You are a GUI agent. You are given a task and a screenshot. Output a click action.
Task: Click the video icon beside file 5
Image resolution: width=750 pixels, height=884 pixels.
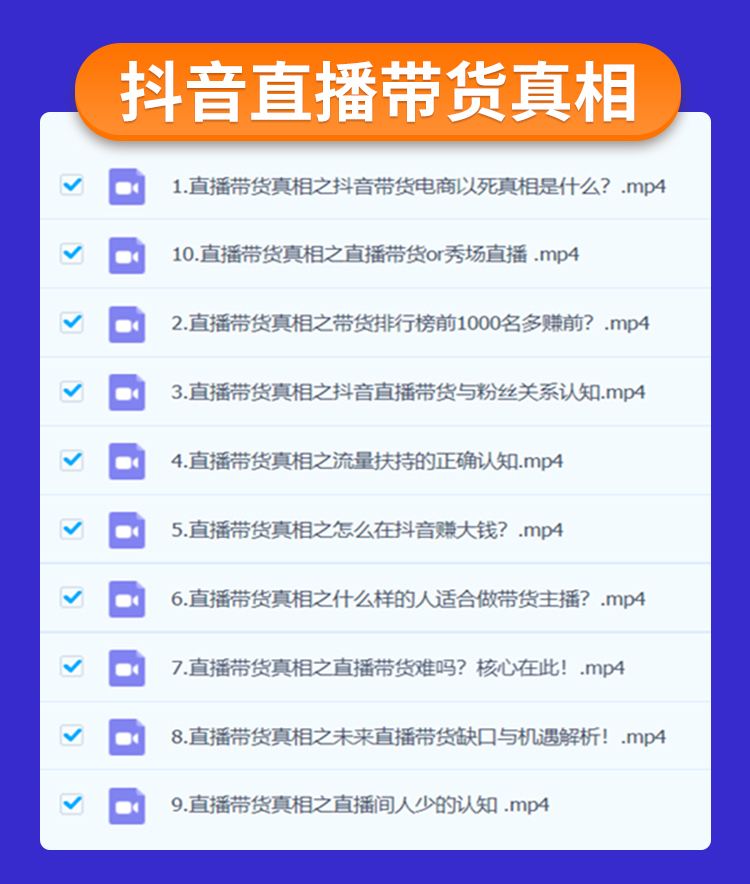tap(124, 529)
